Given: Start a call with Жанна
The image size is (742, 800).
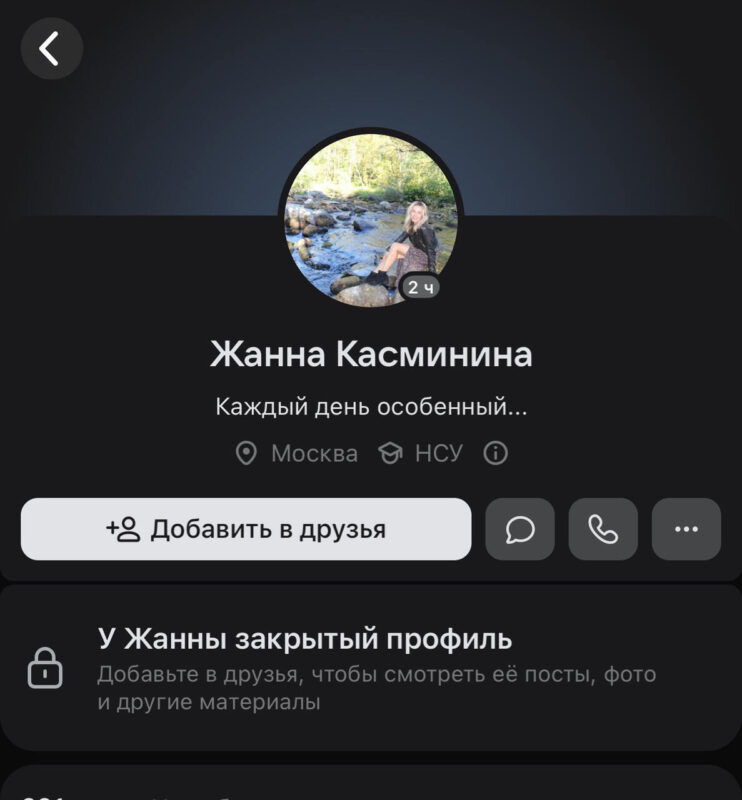Looking at the screenshot, I should pyautogui.click(x=603, y=529).
